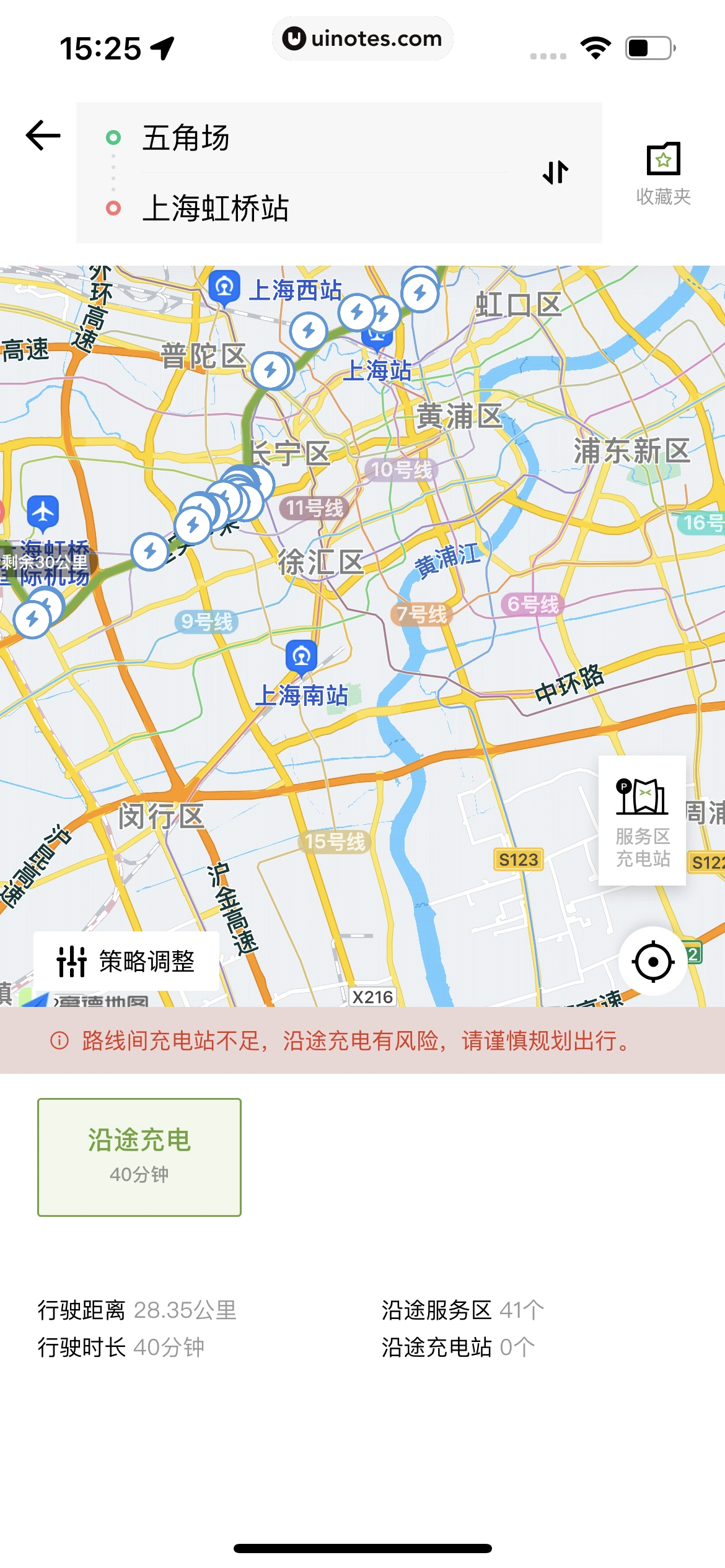Select the green origin dot beside 五角场
This screenshot has width=725, height=1568.
pyautogui.click(x=113, y=137)
